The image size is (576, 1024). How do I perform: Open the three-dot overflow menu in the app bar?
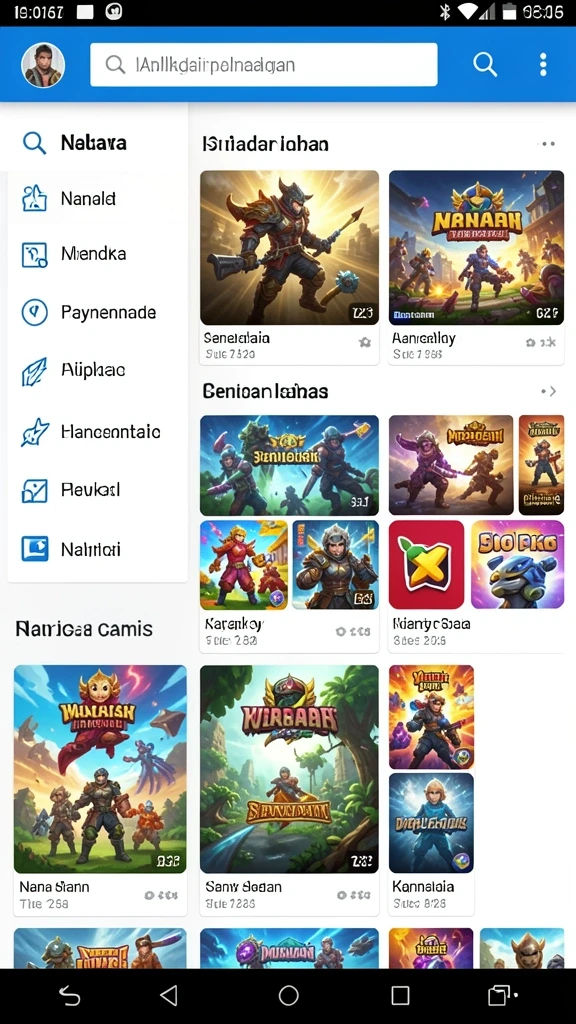pos(543,65)
